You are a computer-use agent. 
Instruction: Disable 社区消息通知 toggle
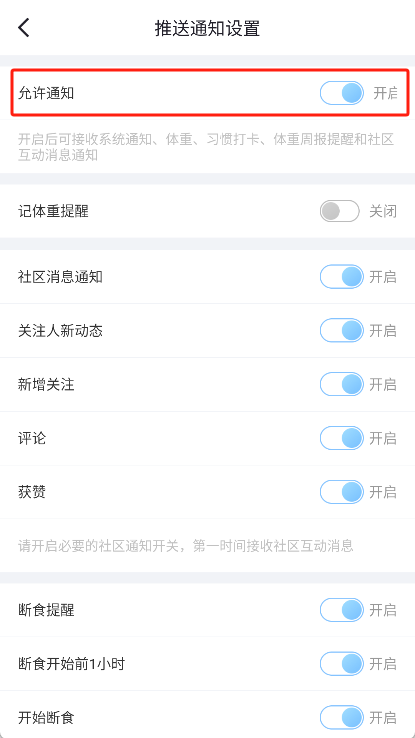342,277
